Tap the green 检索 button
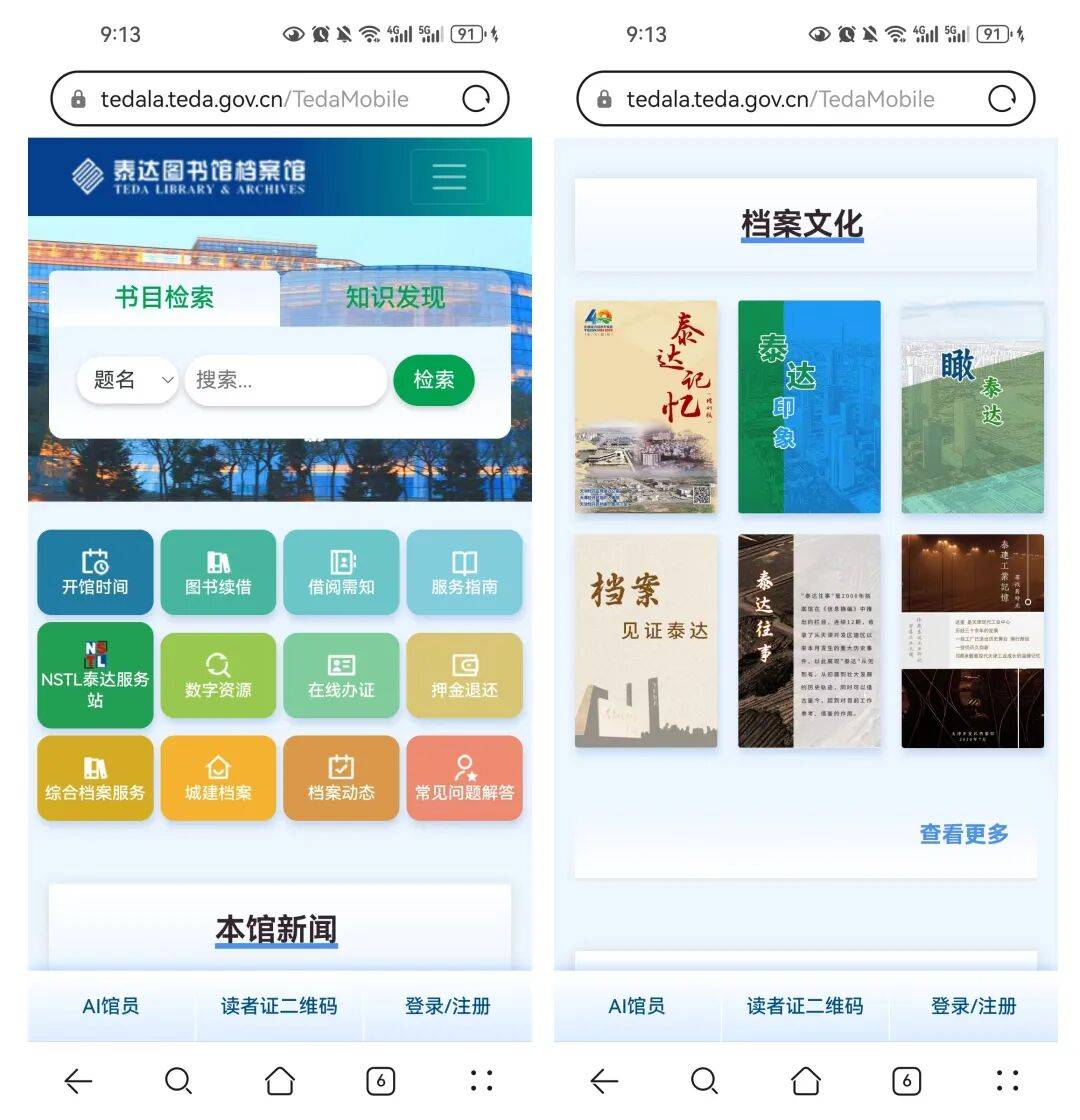The height and width of the screenshot is (1120, 1080). 434,380
